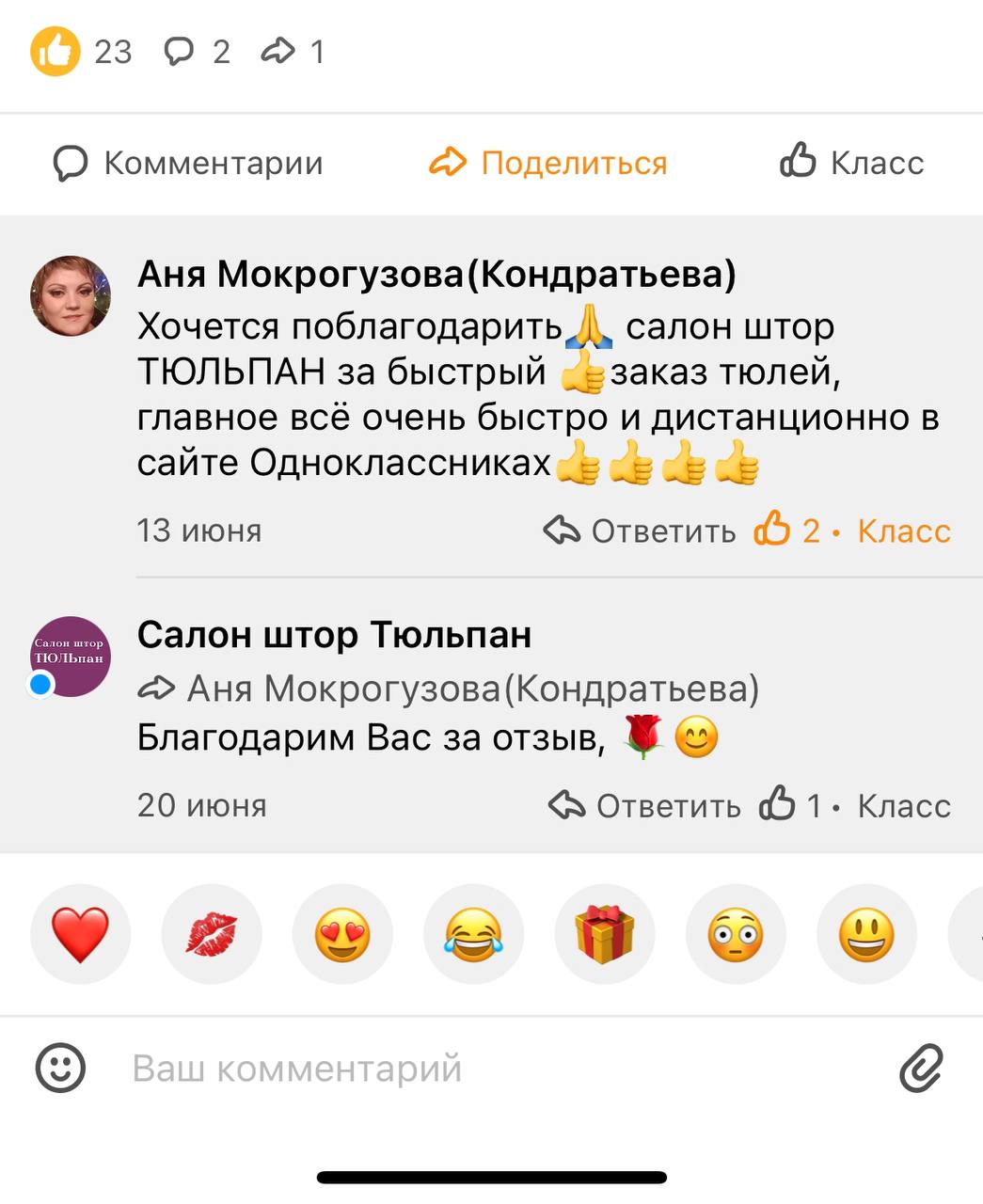Send the grinning smiley emoji
This screenshot has width=983, height=1204.
coord(866,935)
